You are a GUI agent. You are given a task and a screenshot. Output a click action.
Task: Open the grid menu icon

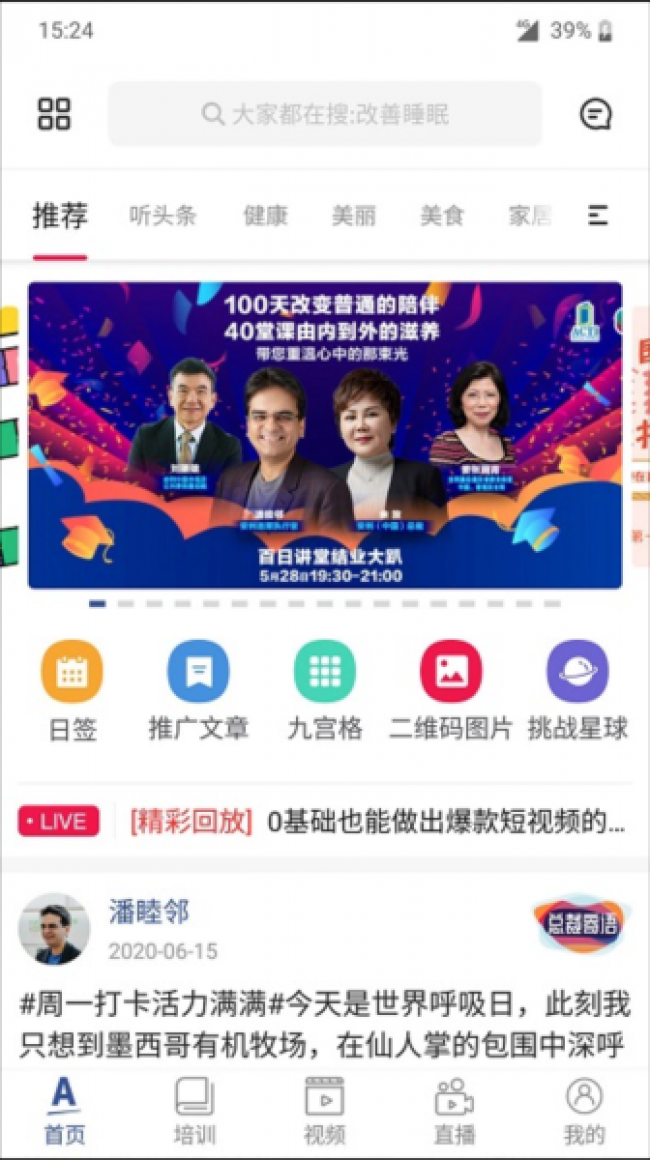[54, 113]
